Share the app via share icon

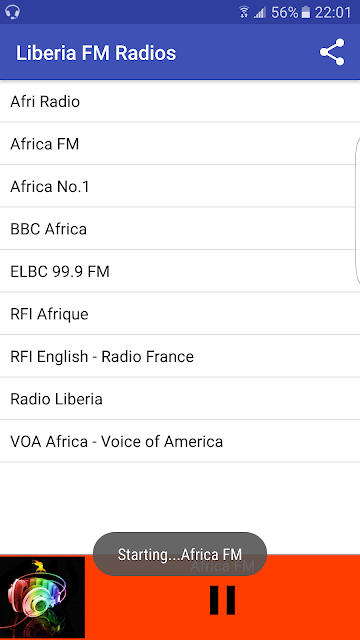tap(332, 52)
